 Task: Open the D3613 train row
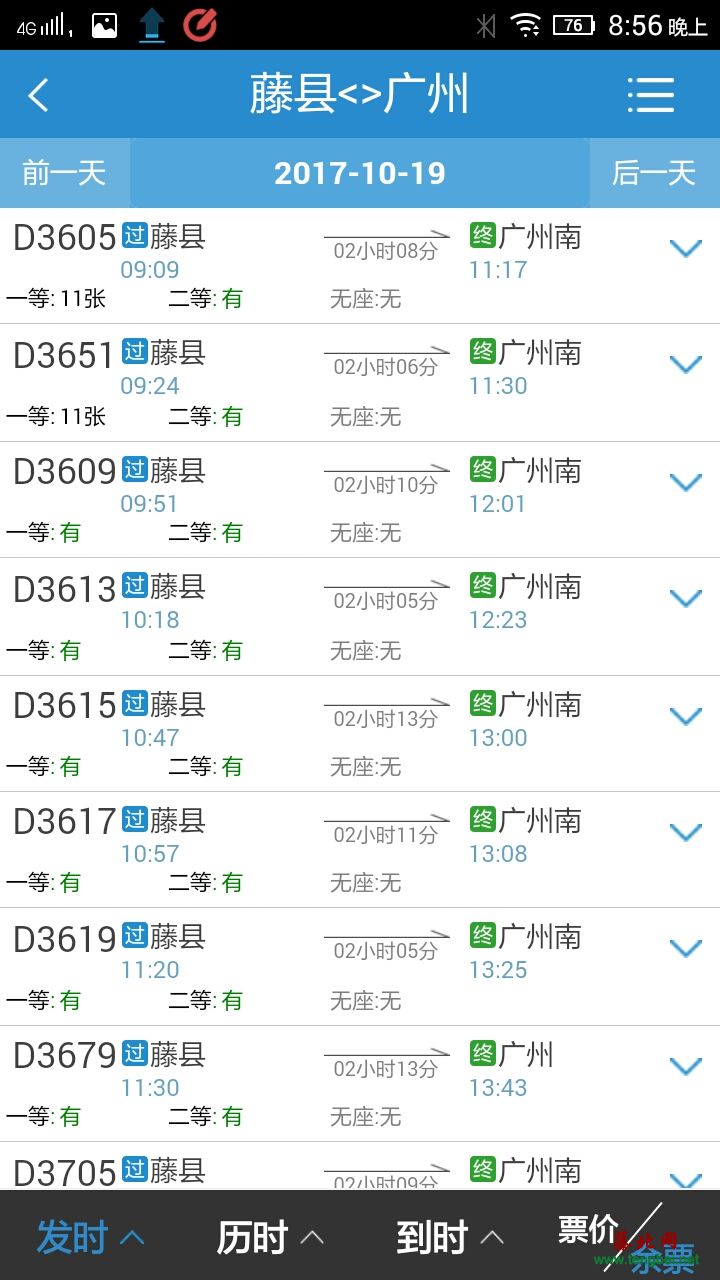click(360, 617)
